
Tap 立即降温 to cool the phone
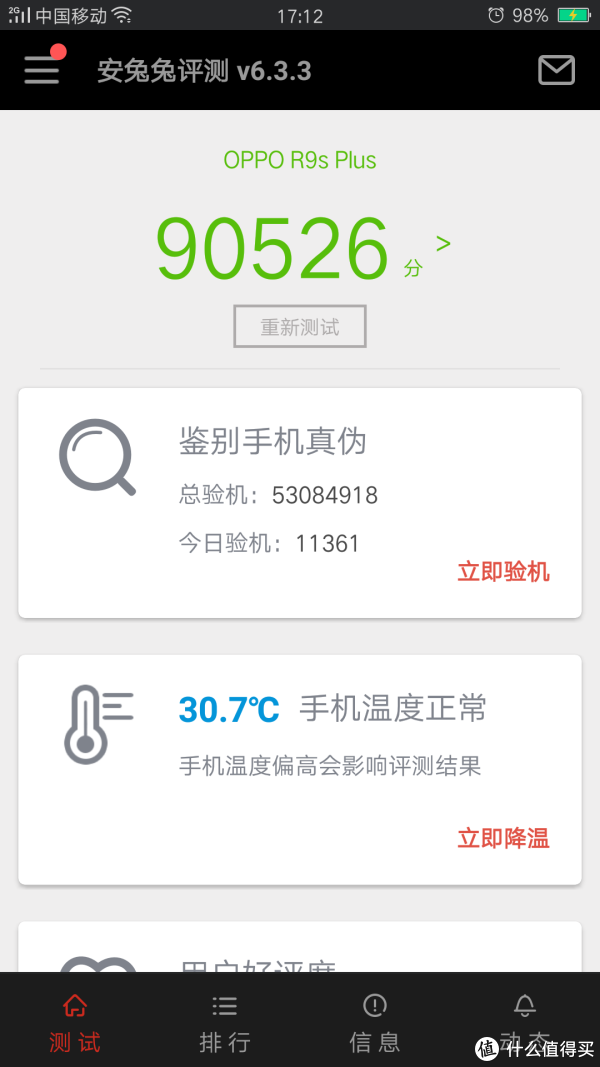(x=503, y=838)
